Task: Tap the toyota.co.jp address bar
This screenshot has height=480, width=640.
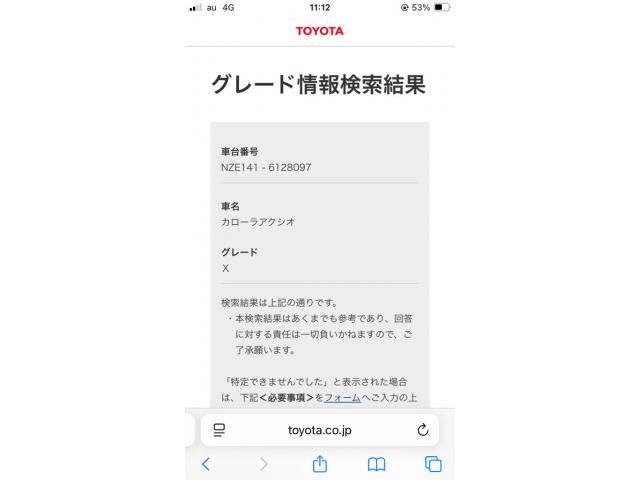Action: coord(319,430)
